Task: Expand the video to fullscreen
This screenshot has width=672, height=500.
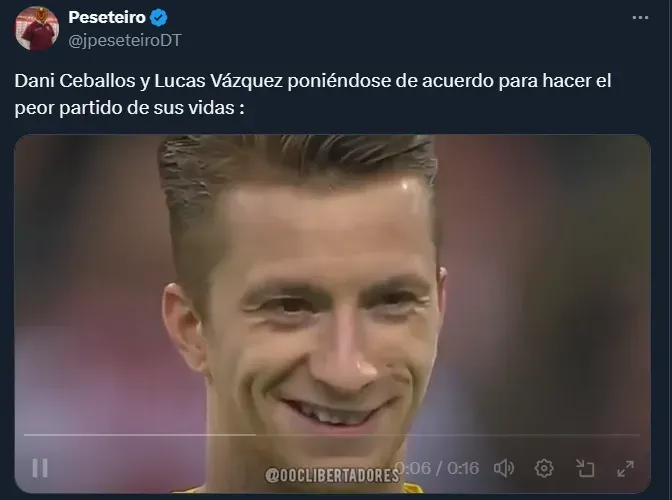Action: (x=626, y=467)
